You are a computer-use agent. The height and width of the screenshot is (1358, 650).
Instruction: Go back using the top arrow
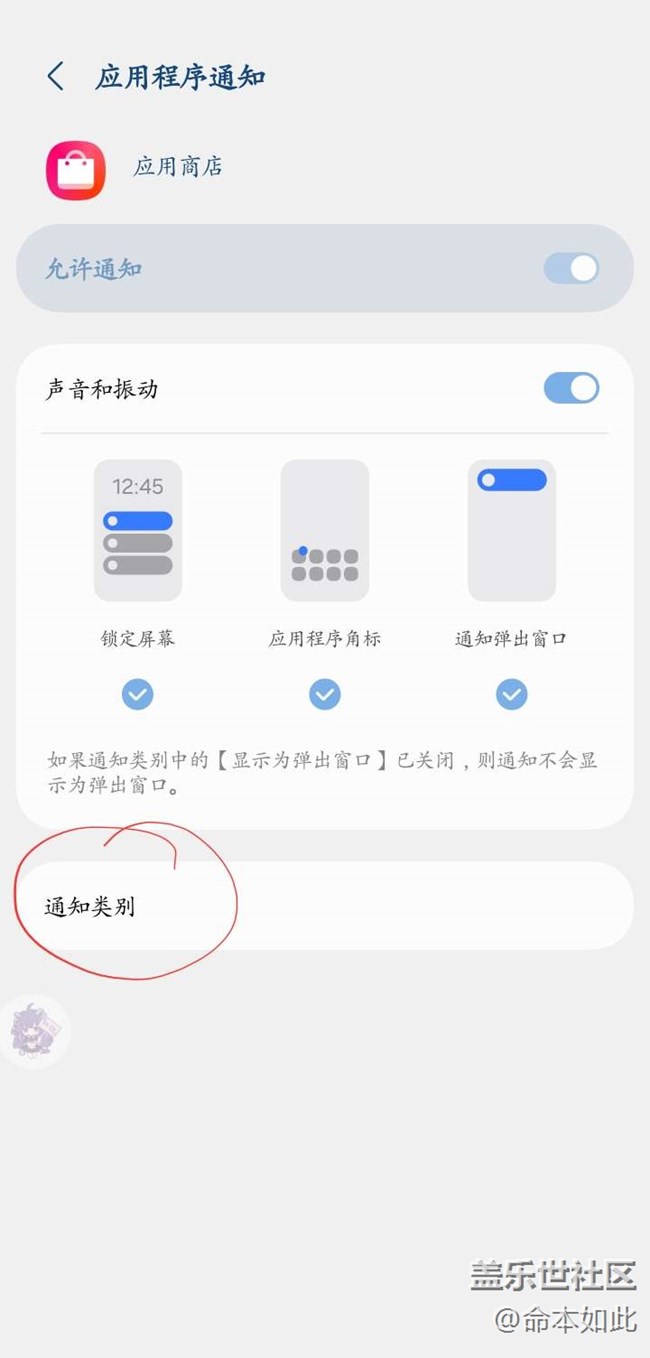[x=56, y=76]
